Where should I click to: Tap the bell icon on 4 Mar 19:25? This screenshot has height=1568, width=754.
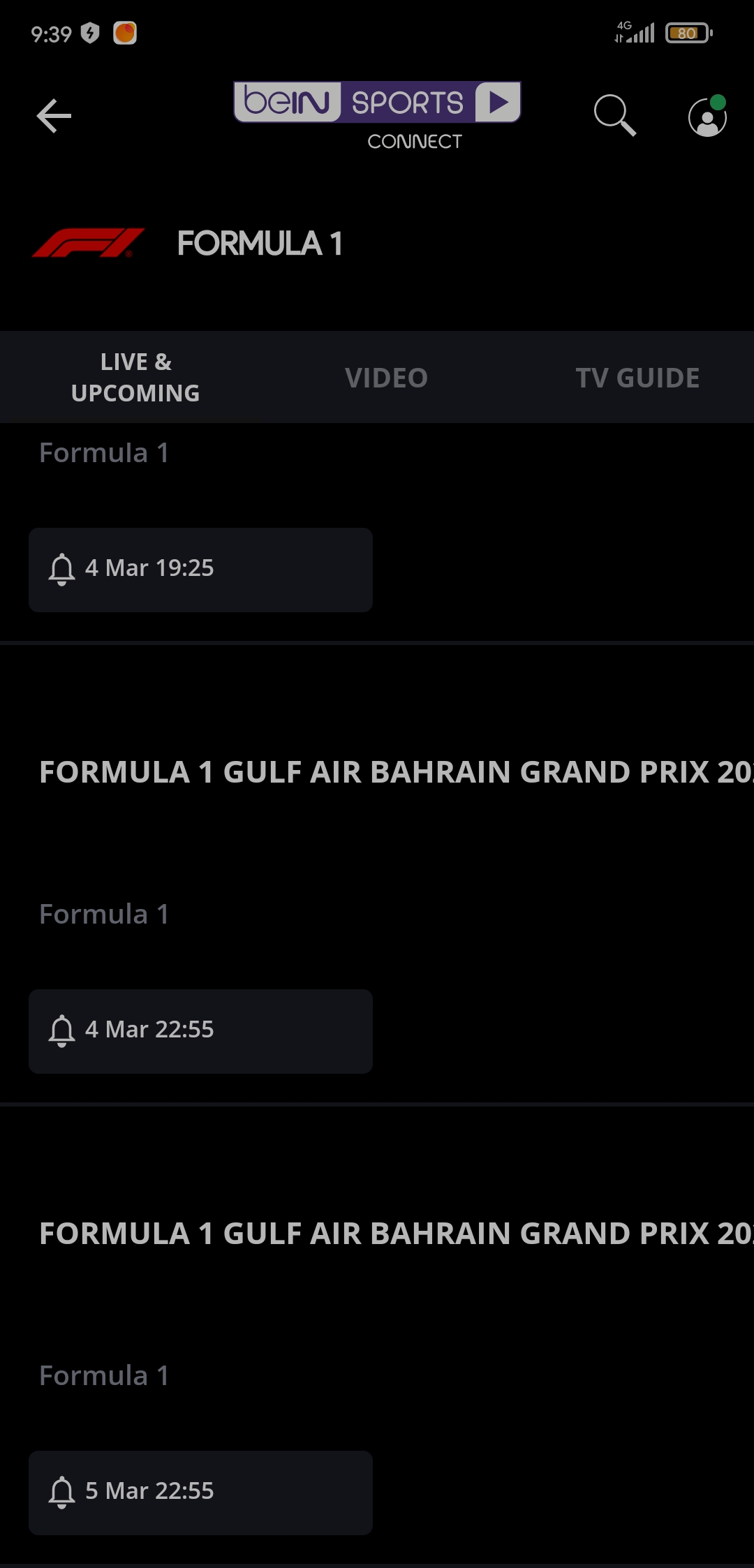(x=63, y=569)
